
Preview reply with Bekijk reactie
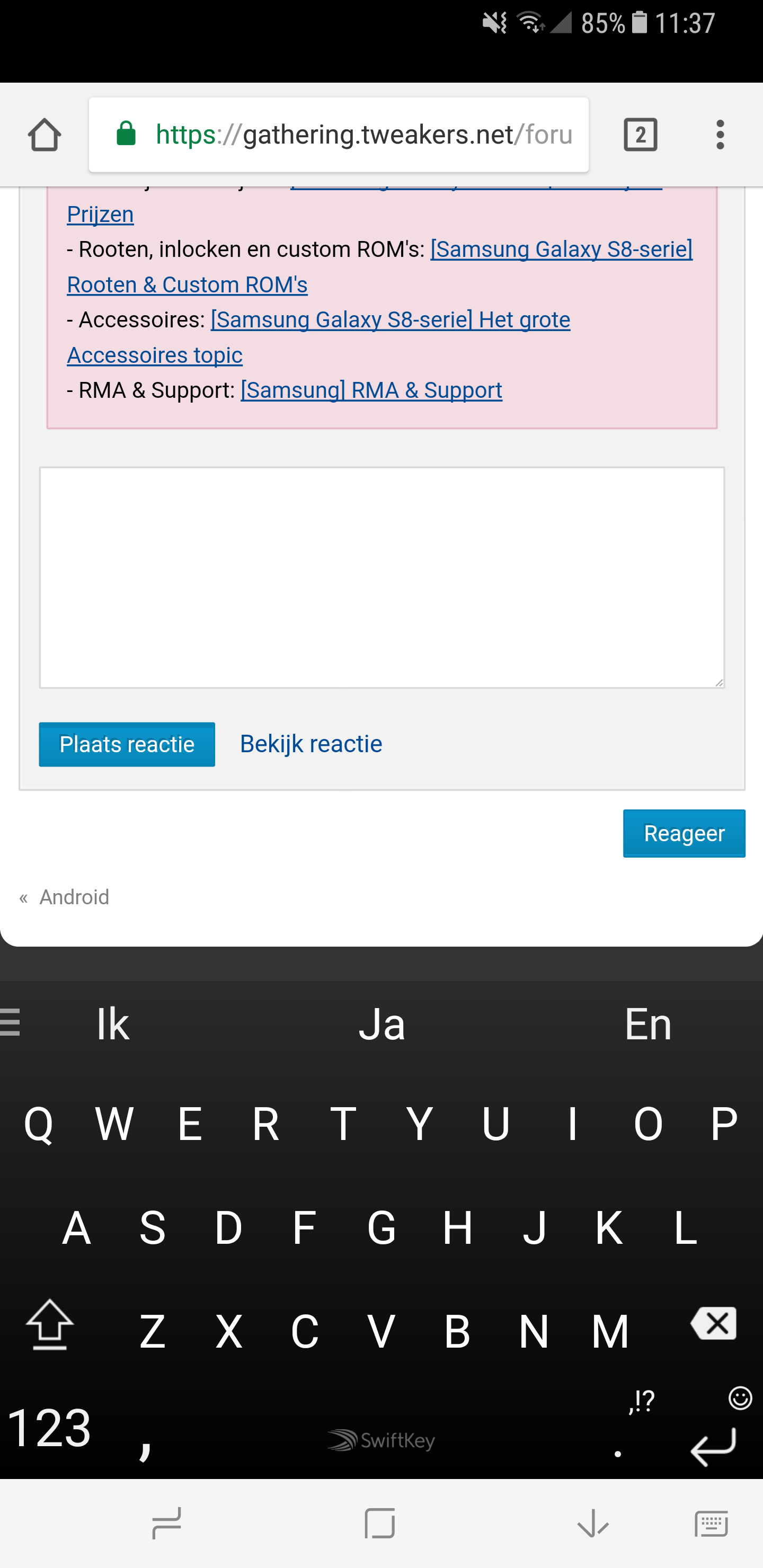tap(310, 744)
